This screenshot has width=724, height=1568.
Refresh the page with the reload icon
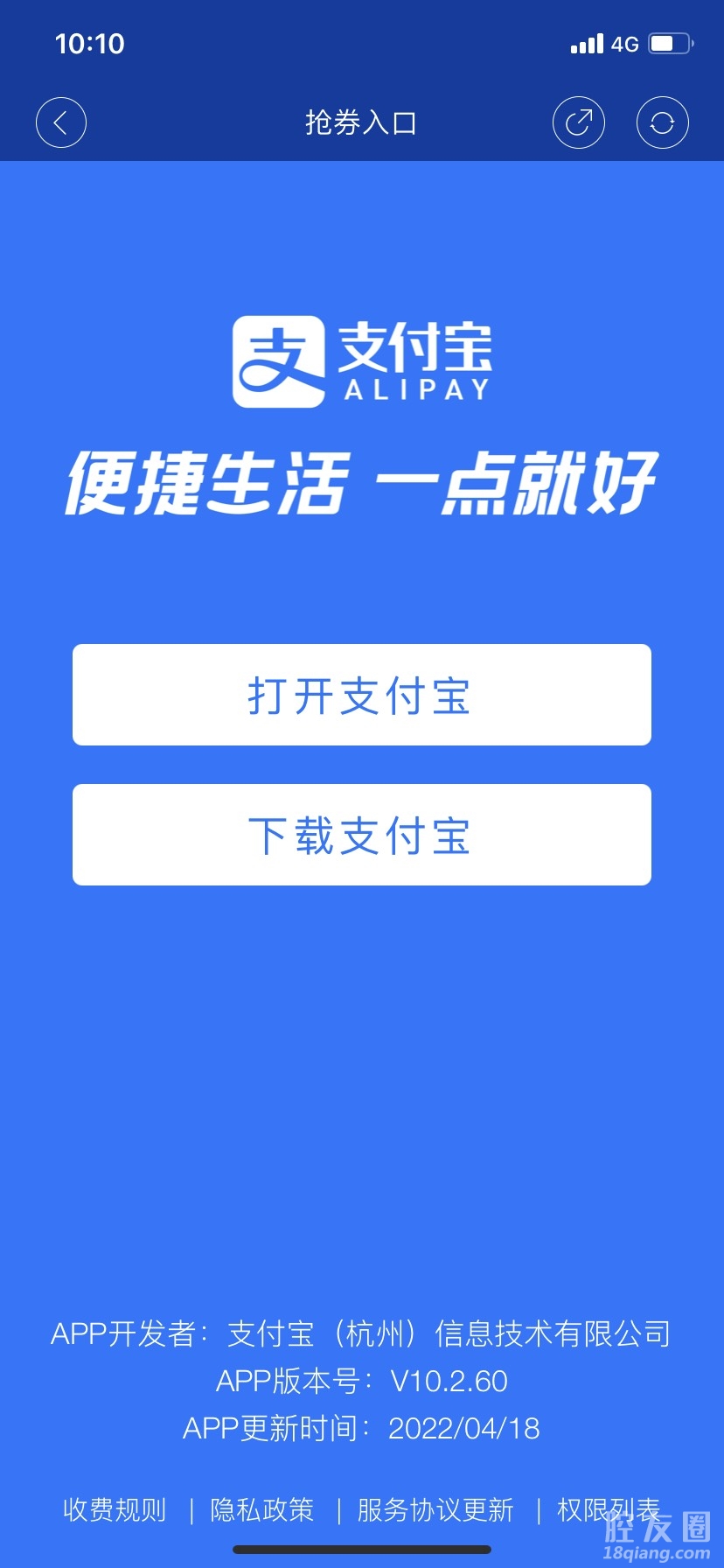point(662,122)
